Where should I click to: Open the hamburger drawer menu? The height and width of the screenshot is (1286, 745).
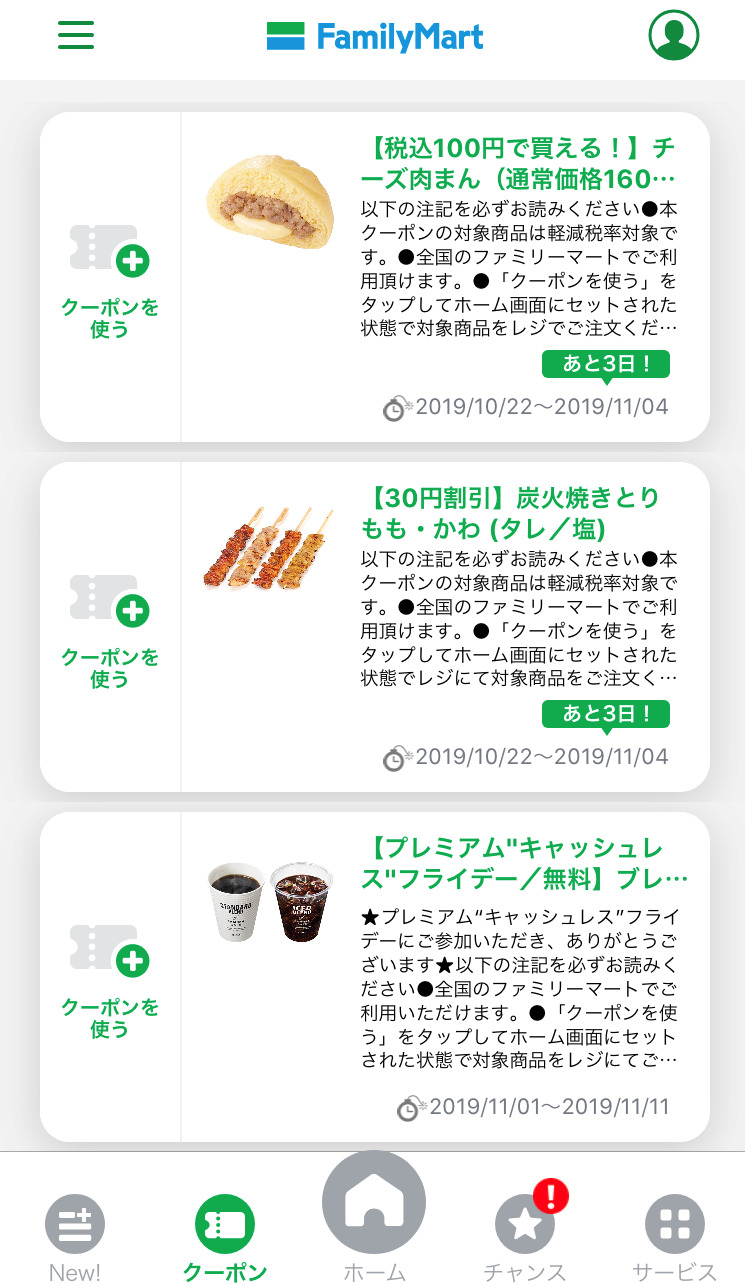(x=76, y=35)
